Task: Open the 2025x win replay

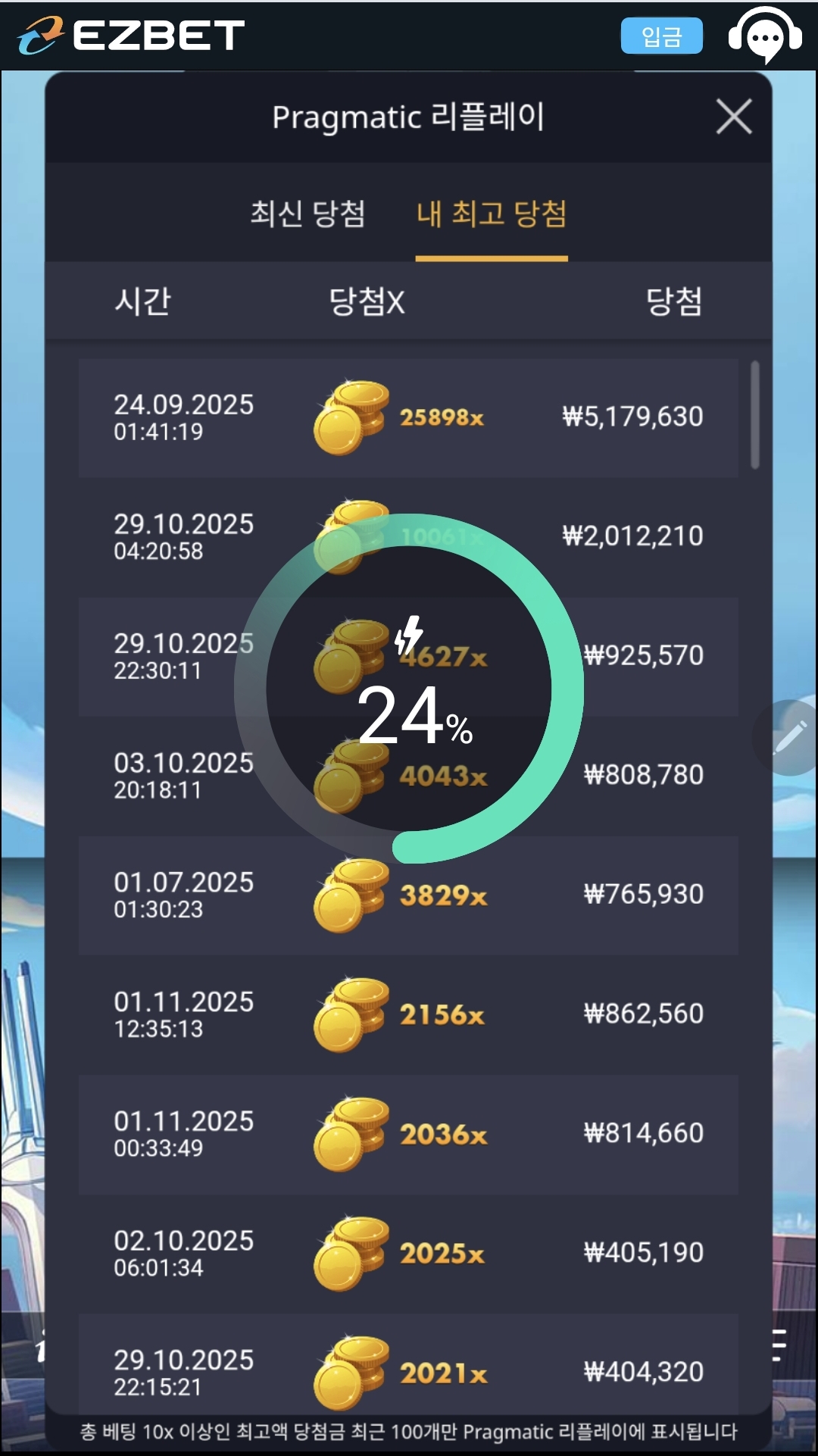Action: pyautogui.click(x=408, y=1253)
